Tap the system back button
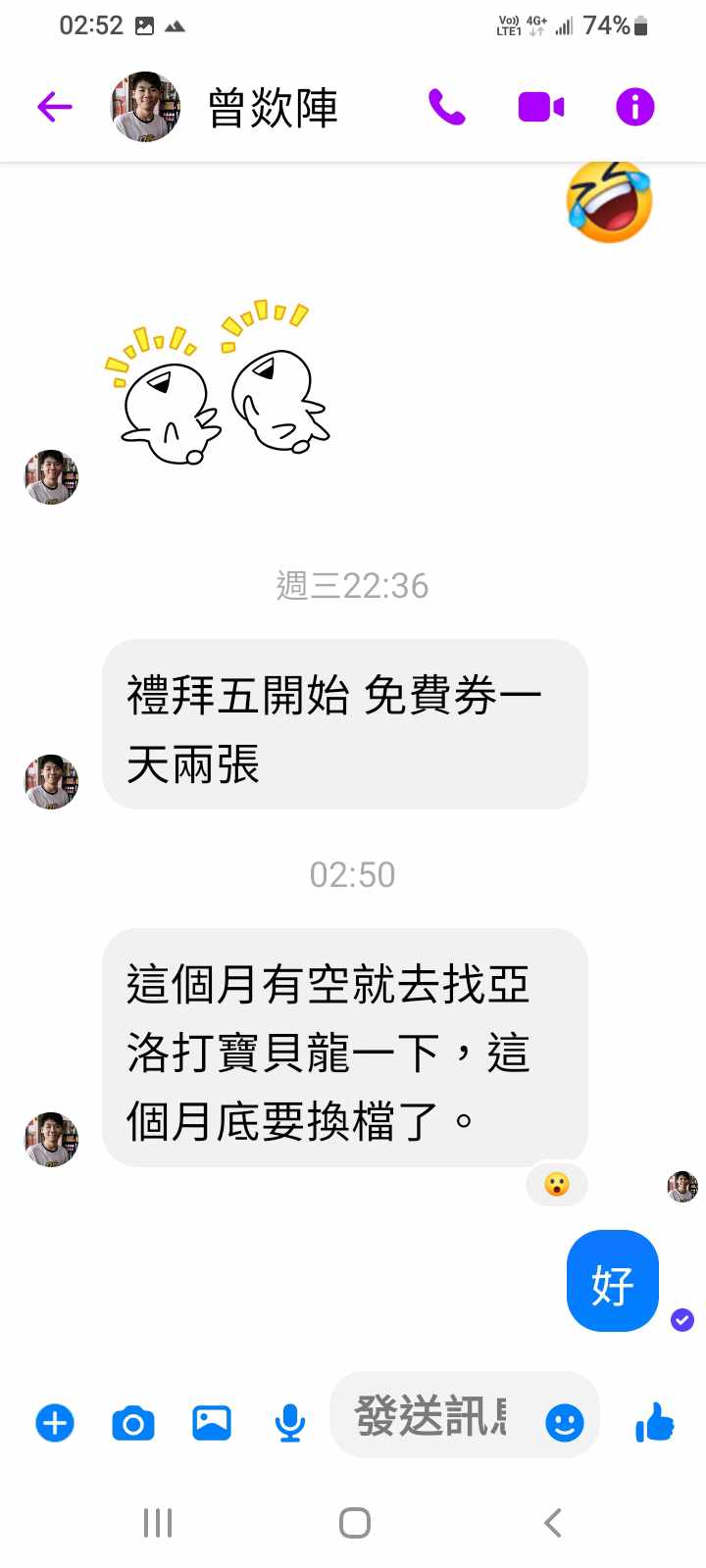This screenshot has width=706, height=1568. (552, 1523)
